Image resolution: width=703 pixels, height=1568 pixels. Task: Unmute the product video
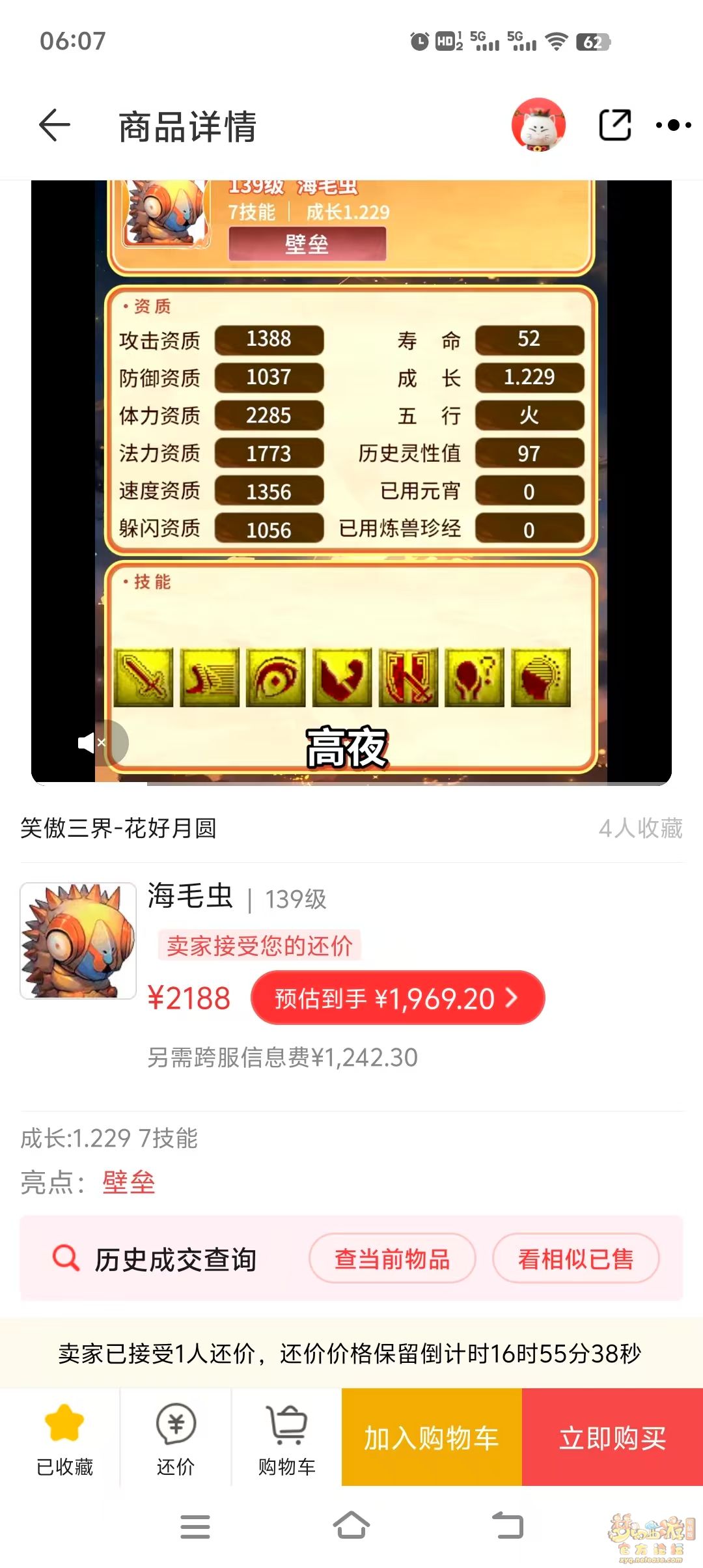click(x=92, y=742)
